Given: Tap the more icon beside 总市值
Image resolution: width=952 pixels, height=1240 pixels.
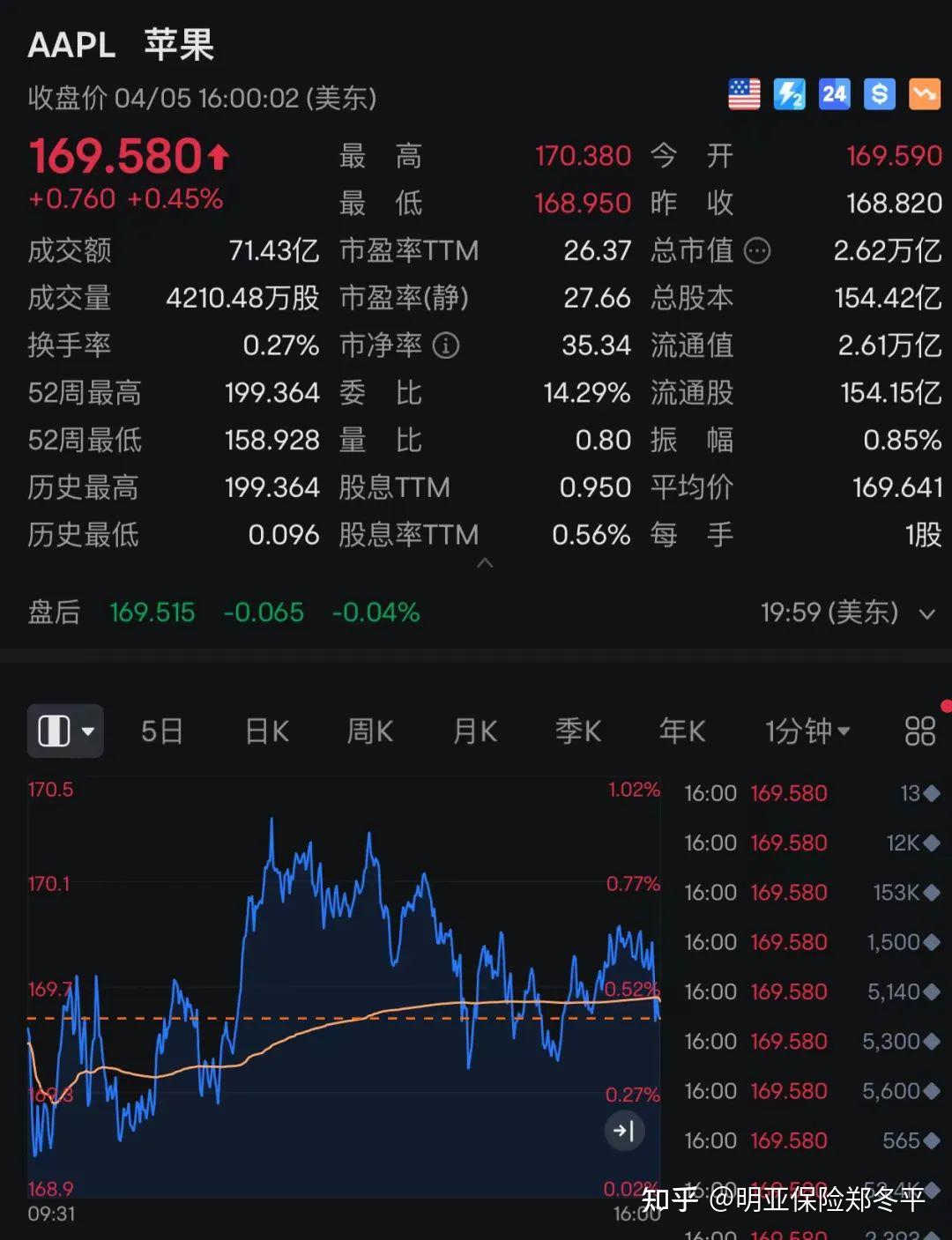Looking at the screenshot, I should click(757, 251).
